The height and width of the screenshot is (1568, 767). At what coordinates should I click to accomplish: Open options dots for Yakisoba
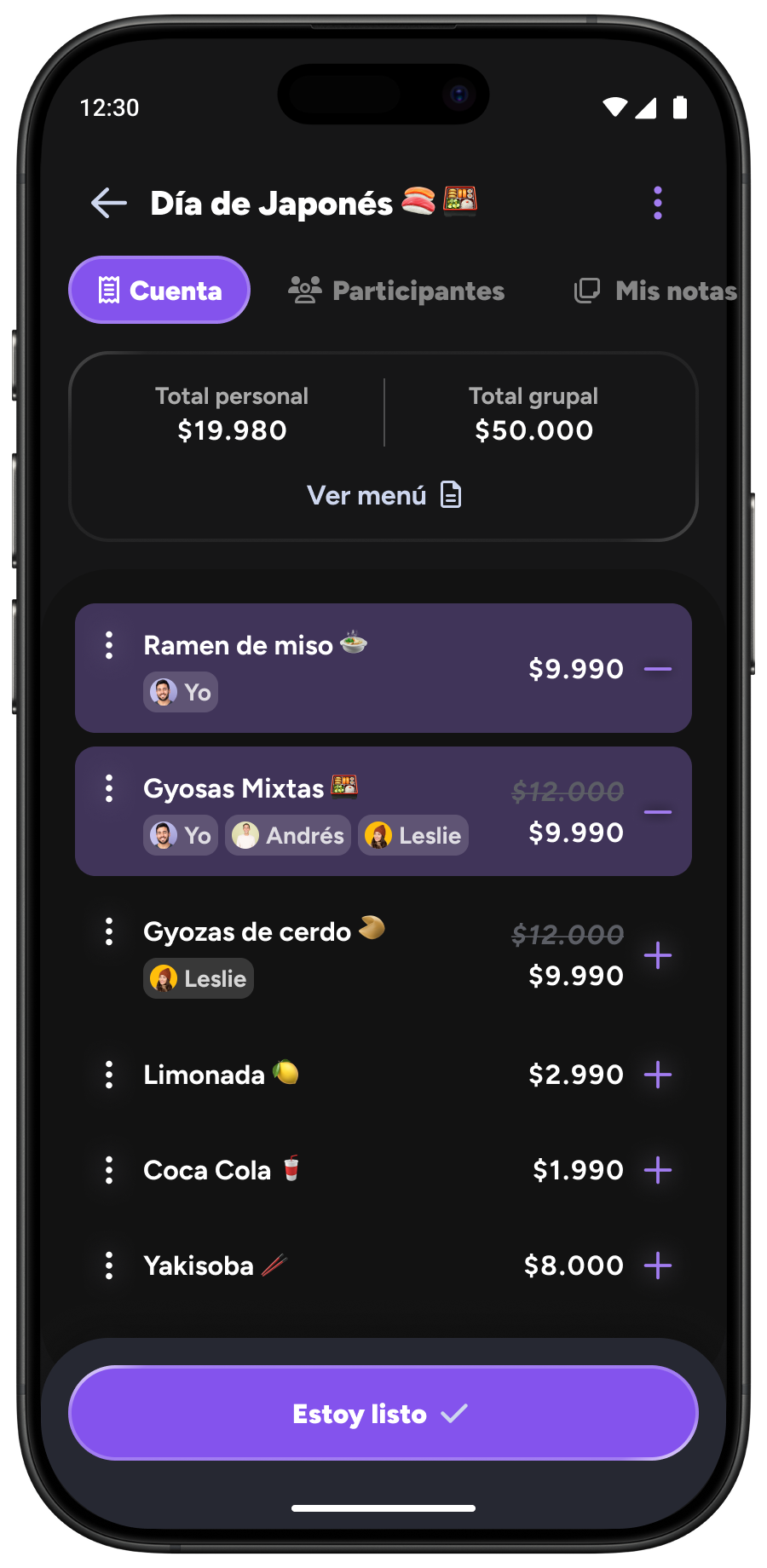point(109,1265)
